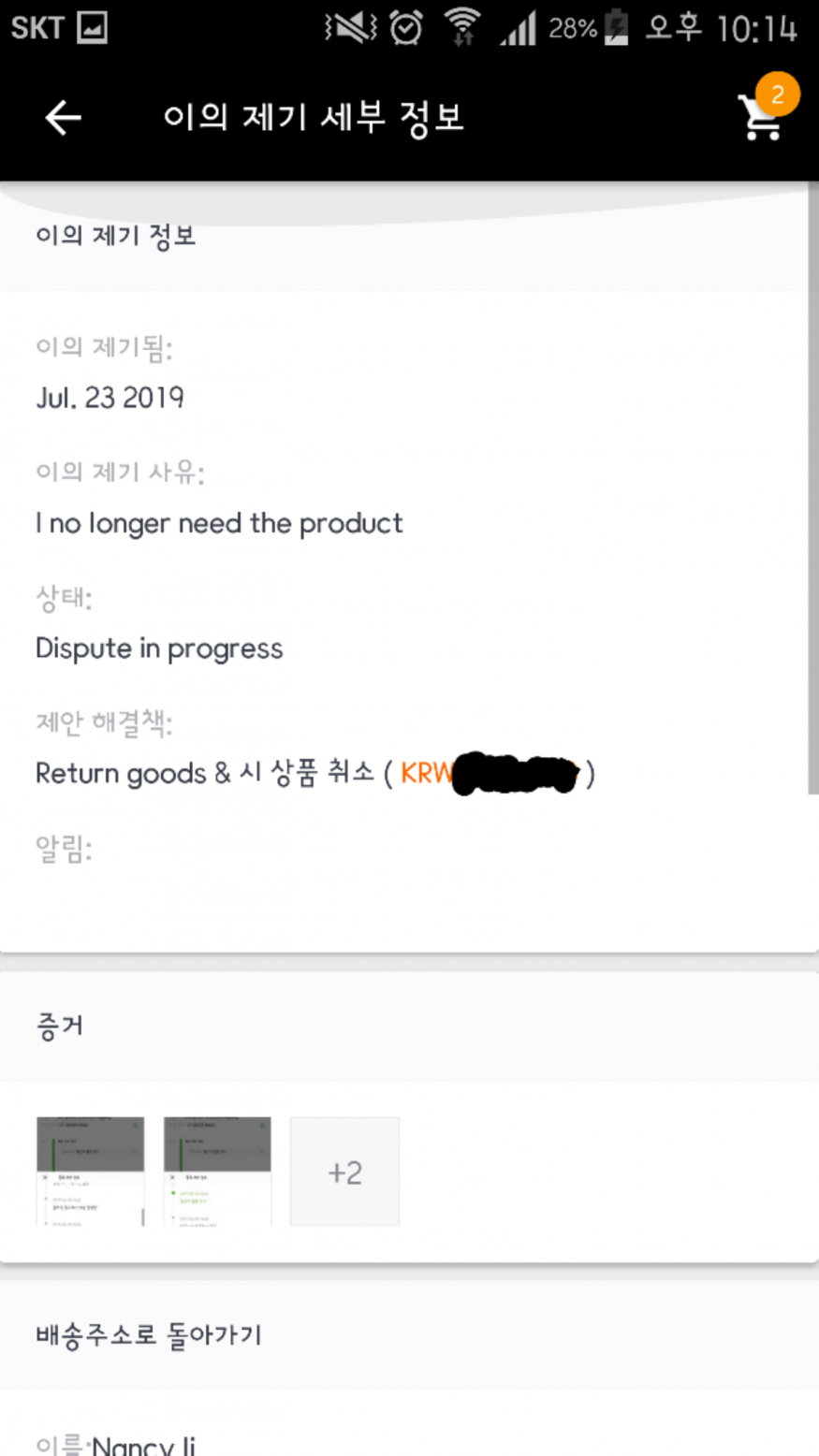Image resolution: width=819 pixels, height=1456 pixels.
Task: View the +2 more evidence images
Action: click(x=344, y=1172)
